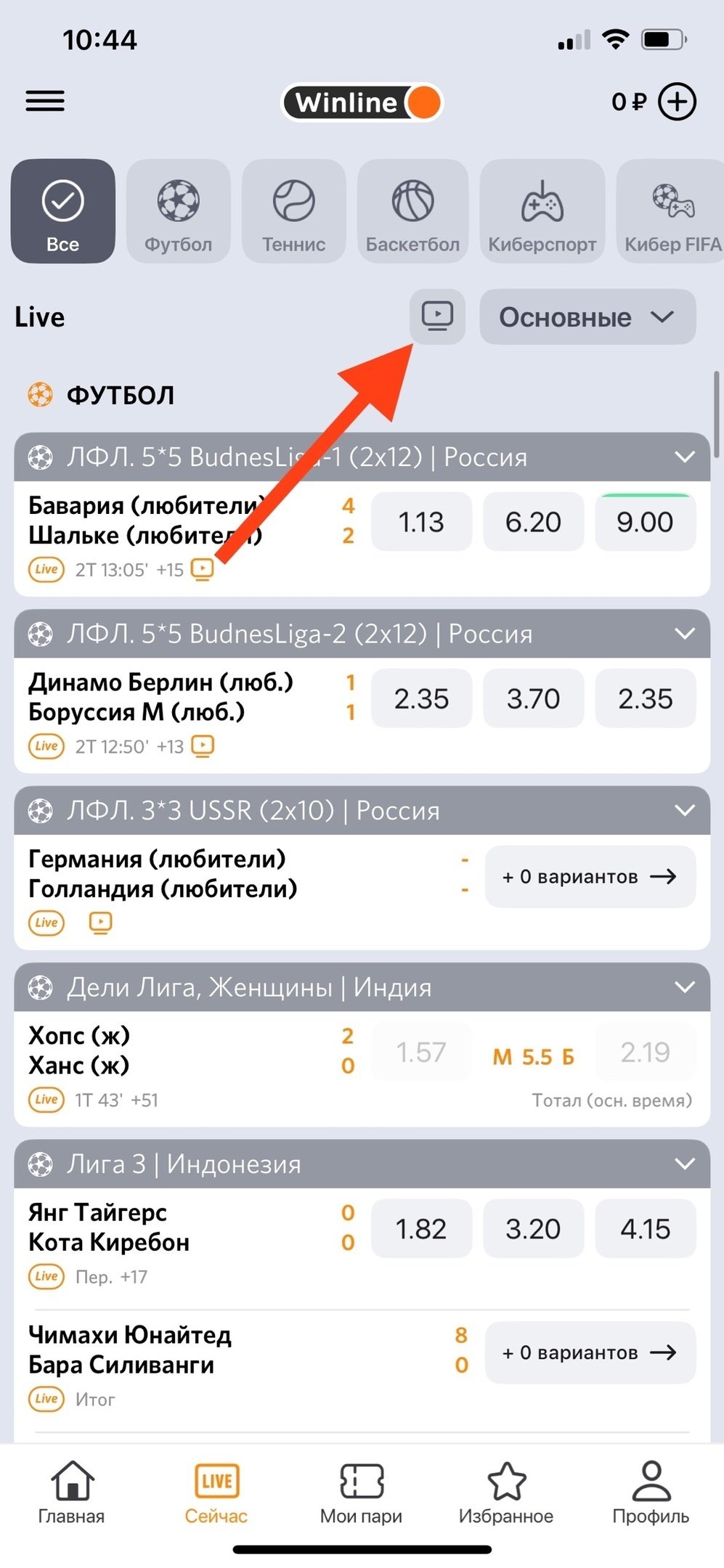Screen dimensions: 724x1568
Task: Collapse Дели Лига Женщины section
Action: [x=684, y=987]
